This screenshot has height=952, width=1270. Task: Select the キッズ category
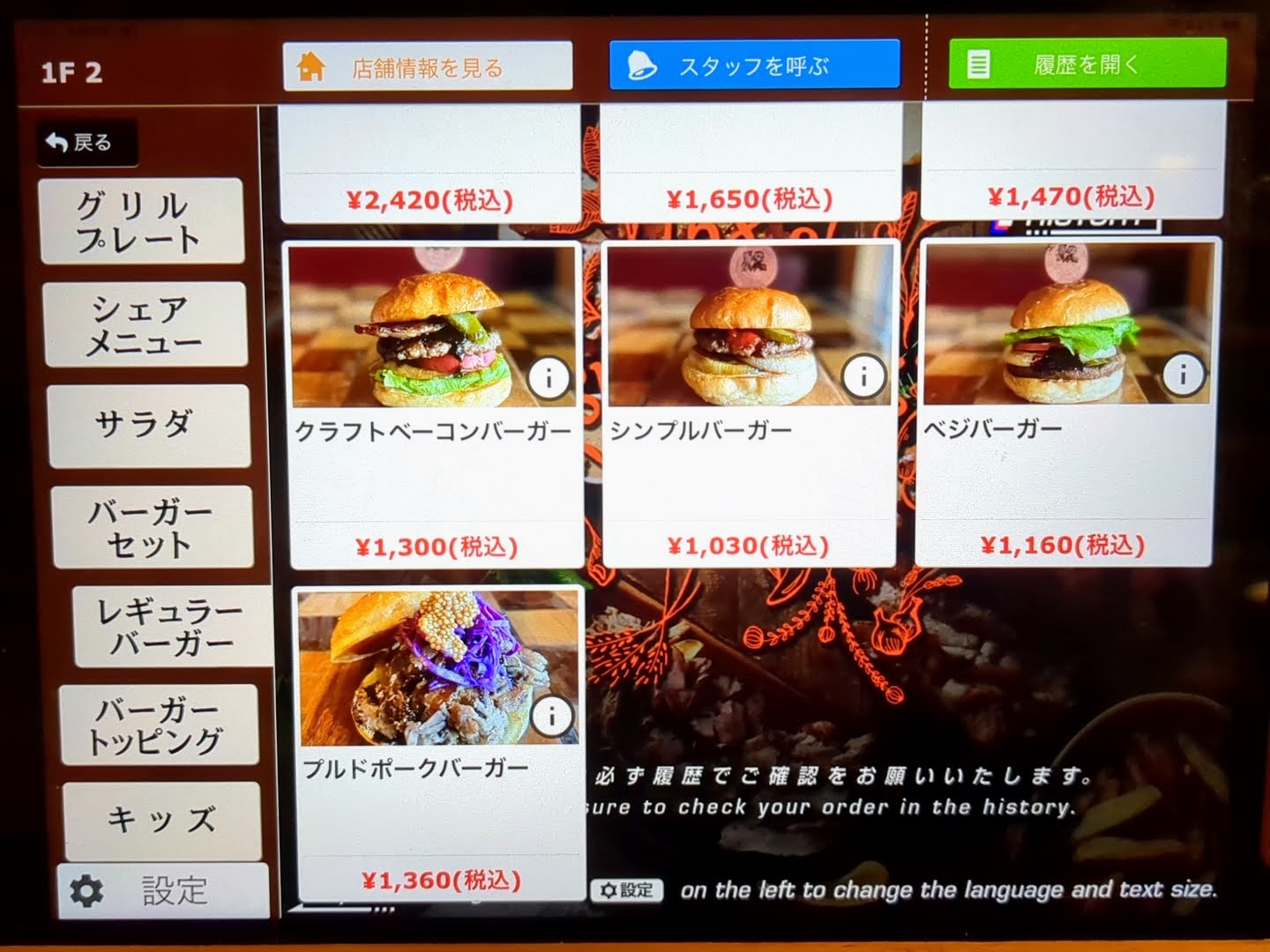point(161,821)
